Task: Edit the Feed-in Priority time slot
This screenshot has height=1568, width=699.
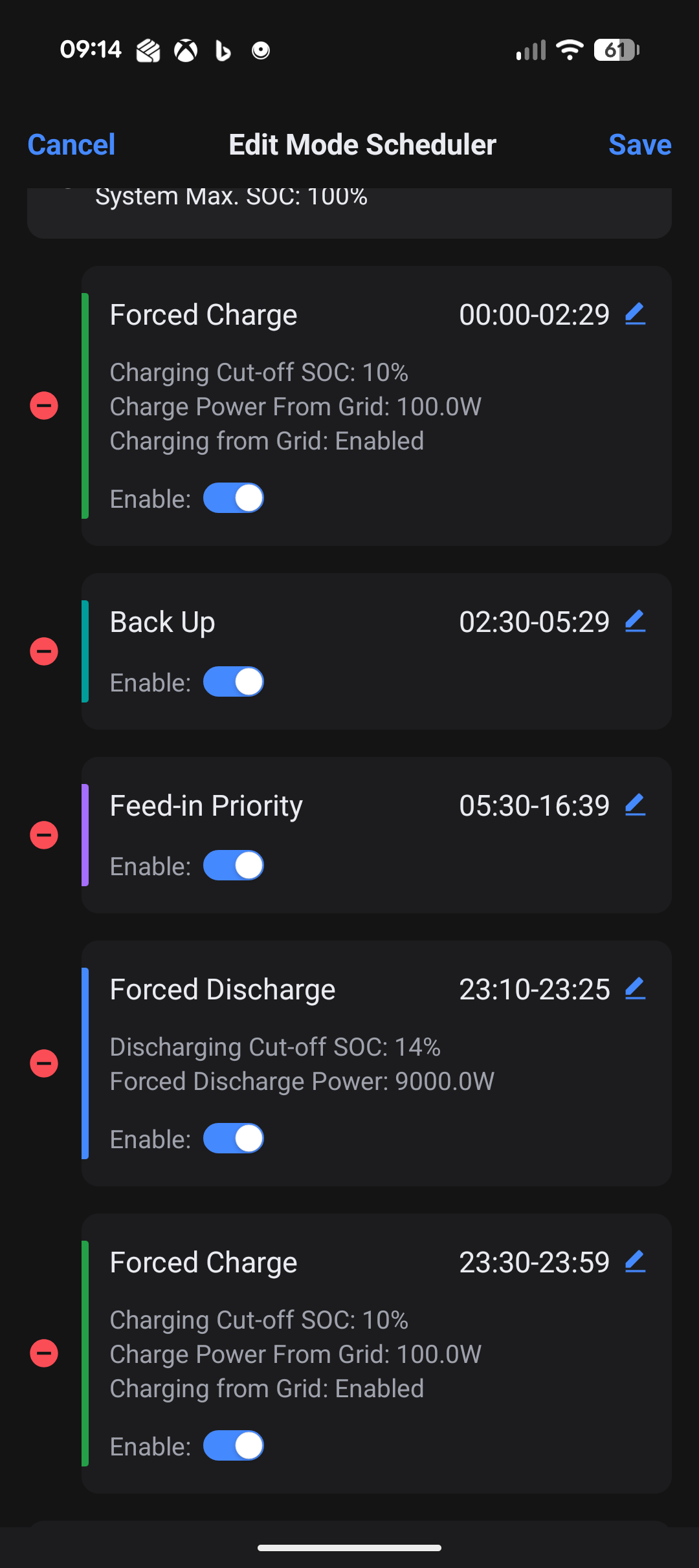Action: tap(635, 805)
